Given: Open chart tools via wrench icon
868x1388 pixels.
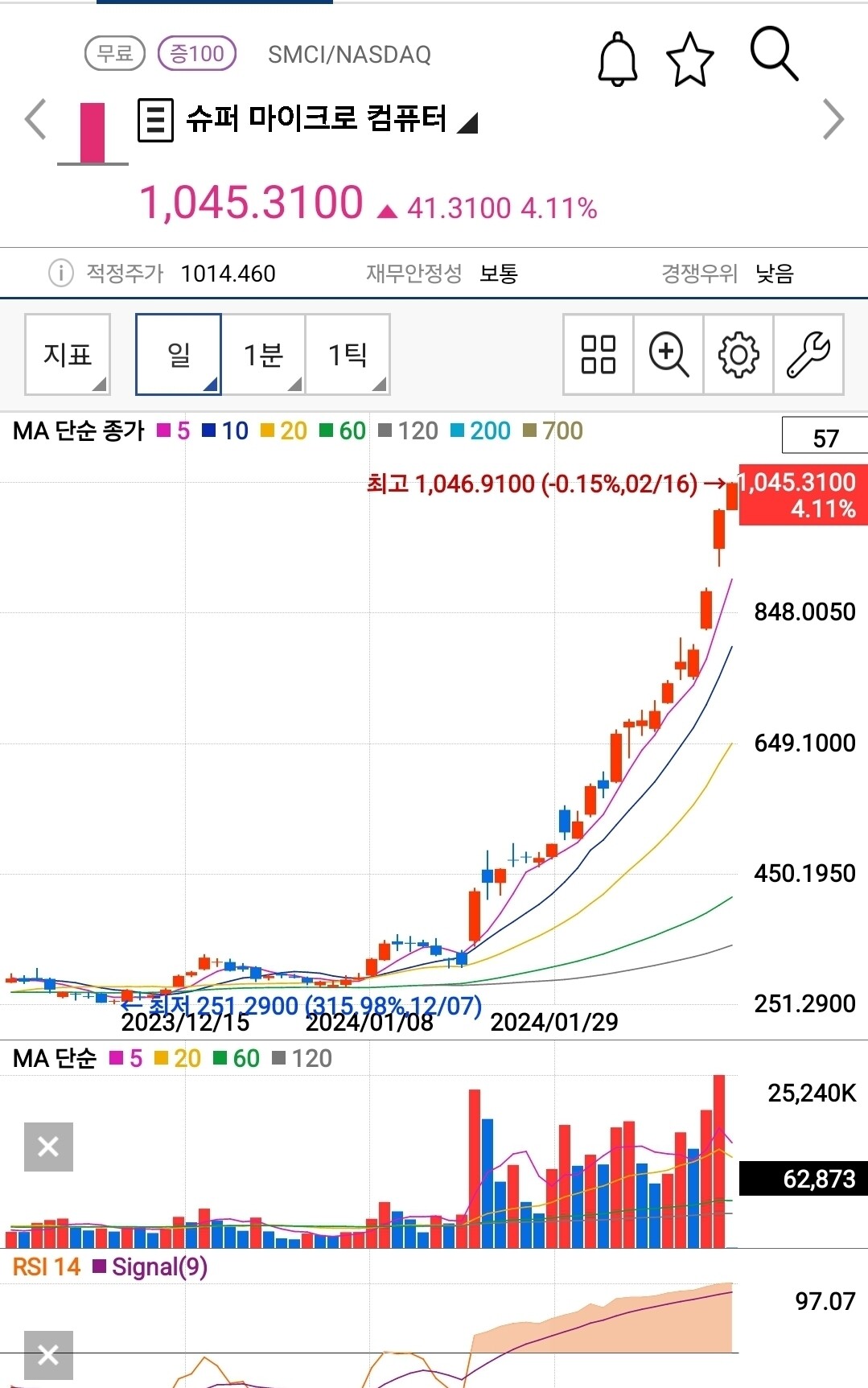Looking at the screenshot, I should pyautogui.click(x=808, y=355).
